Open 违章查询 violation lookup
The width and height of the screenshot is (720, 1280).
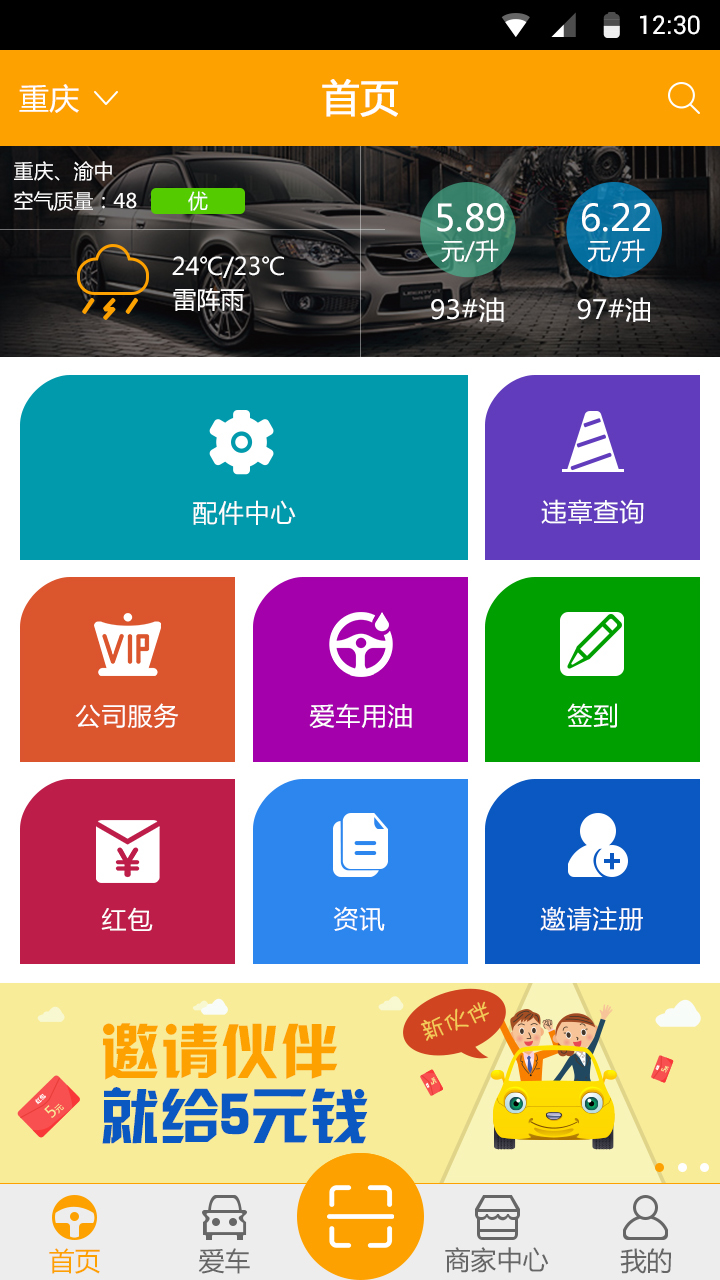click(592, 467)
